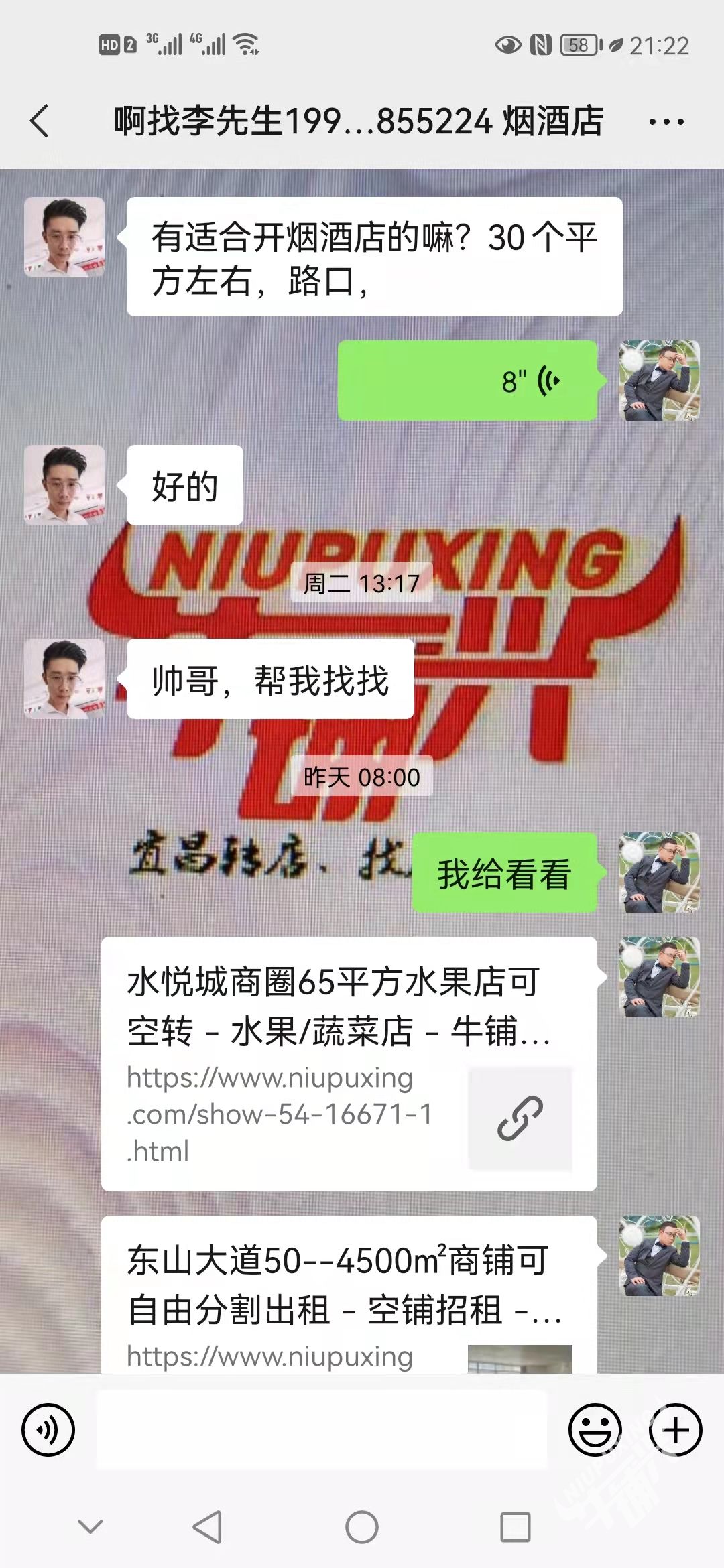This screenshot has height=1568, width=724.
Task: Open the emoji picker
Action: [595, 1430]
